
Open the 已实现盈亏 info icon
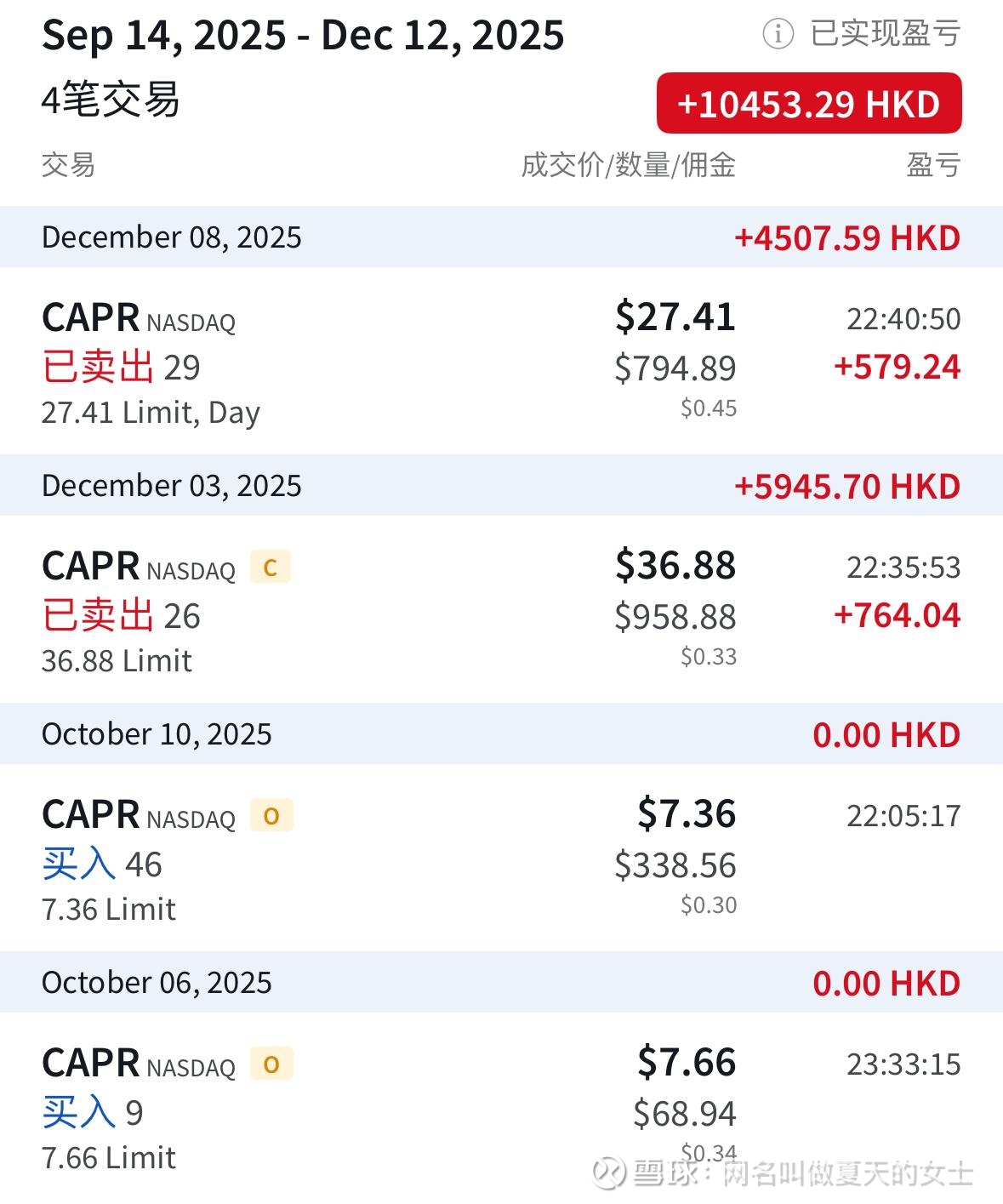[x=778, y=34]
